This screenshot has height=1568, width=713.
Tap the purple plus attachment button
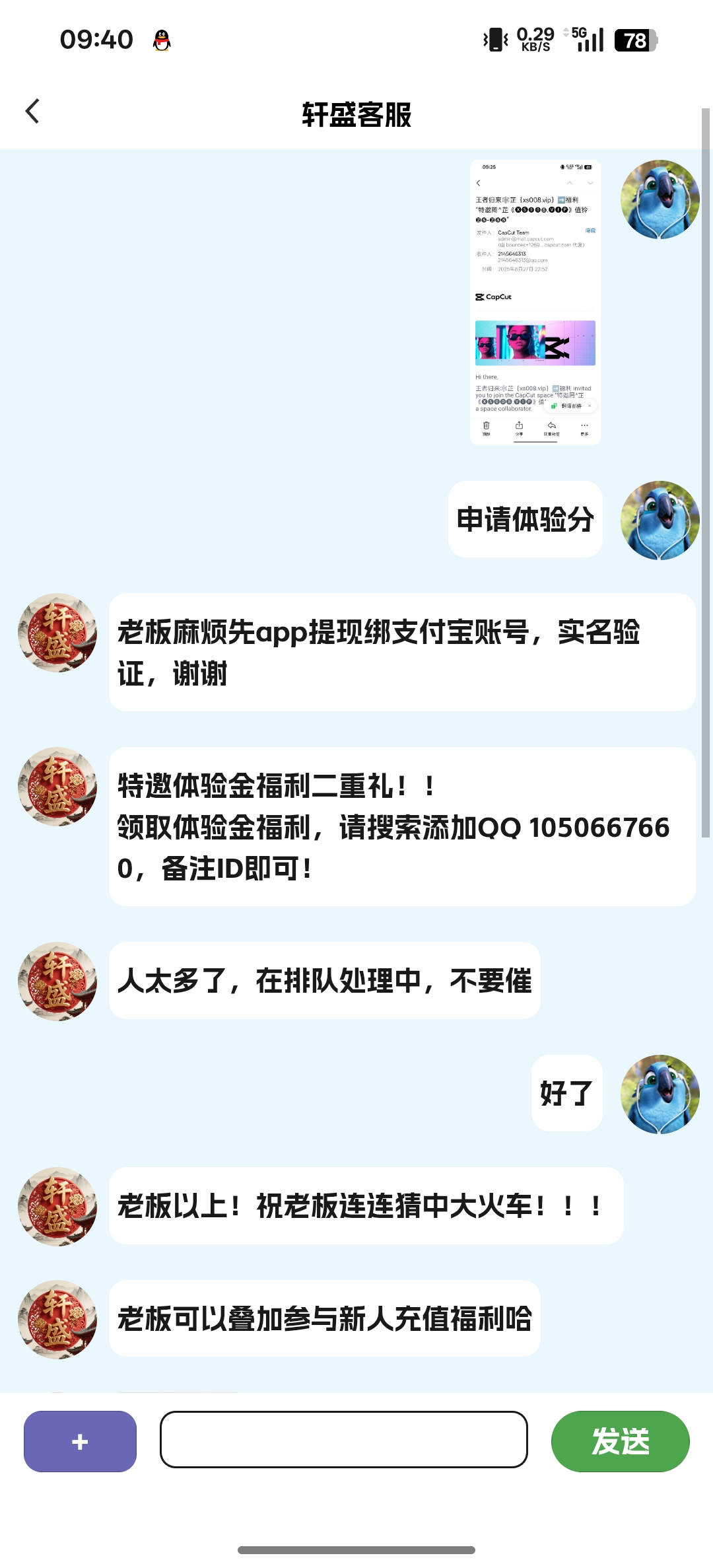tap(80, 1441)
